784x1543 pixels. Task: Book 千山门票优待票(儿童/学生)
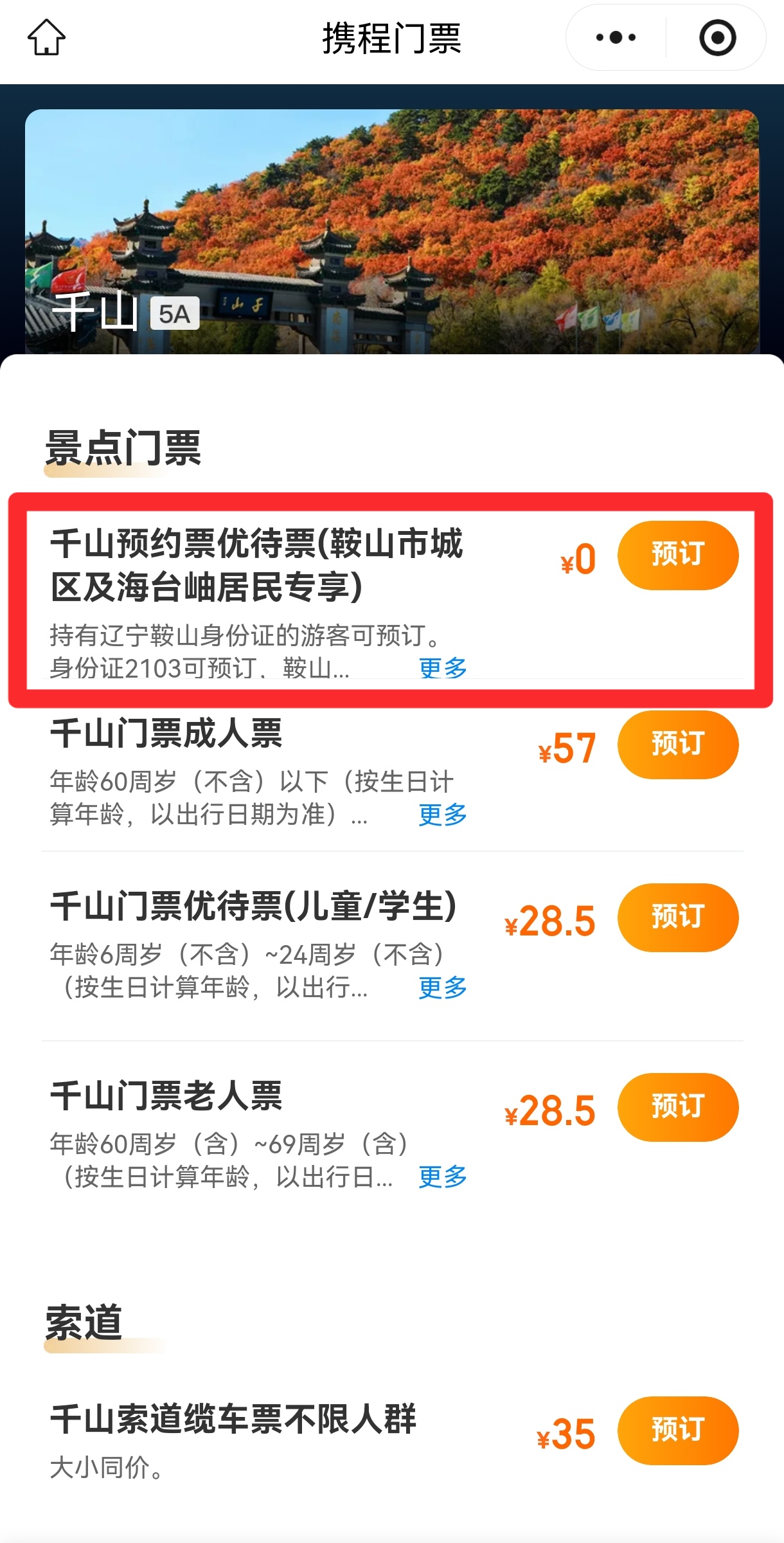coord(678,917)
